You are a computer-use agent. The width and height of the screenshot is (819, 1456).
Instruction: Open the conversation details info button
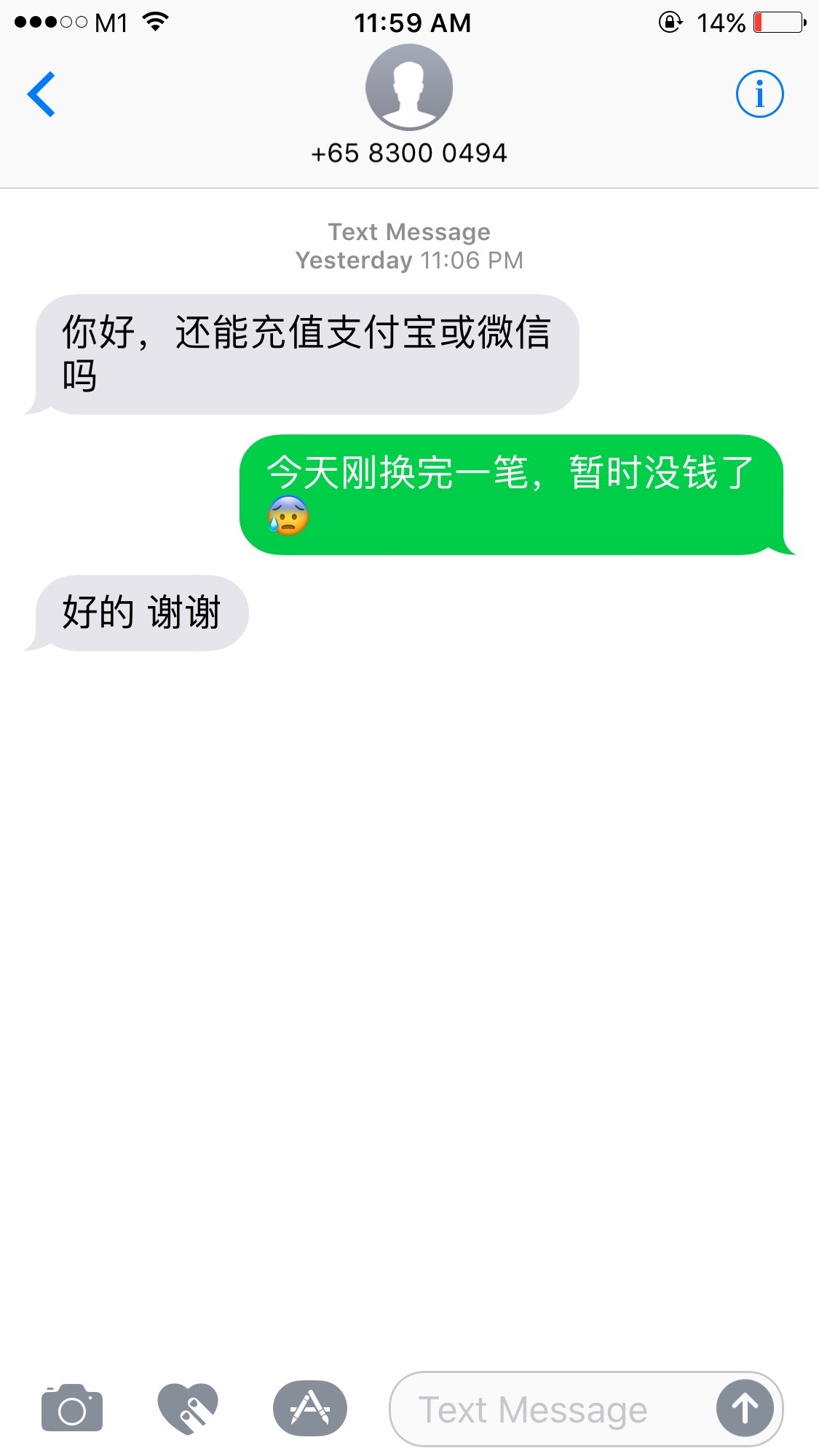click(x=759, y=94)
